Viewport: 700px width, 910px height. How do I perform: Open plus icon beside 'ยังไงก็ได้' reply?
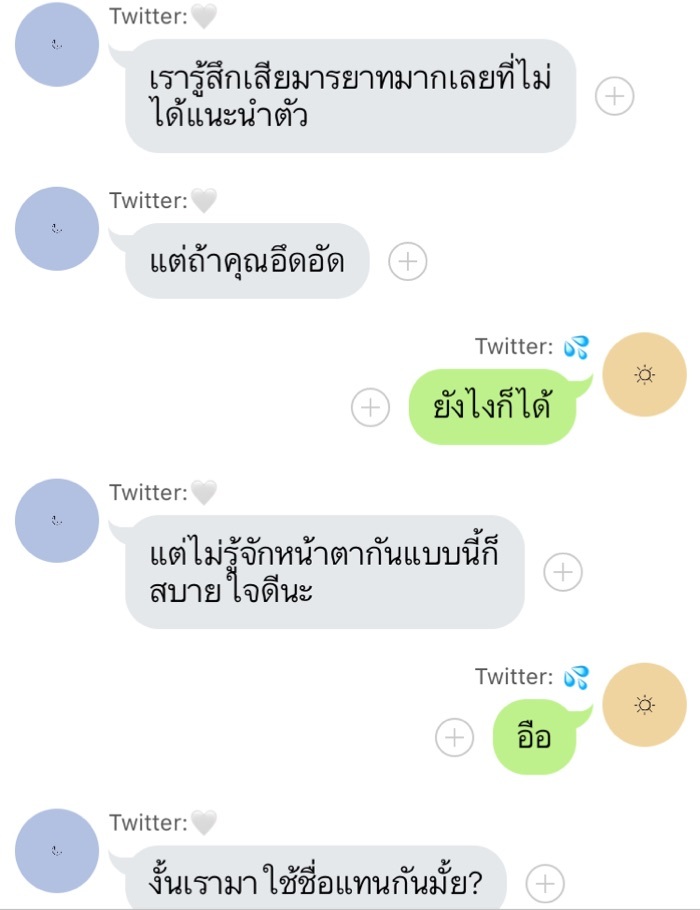(370, 408)
